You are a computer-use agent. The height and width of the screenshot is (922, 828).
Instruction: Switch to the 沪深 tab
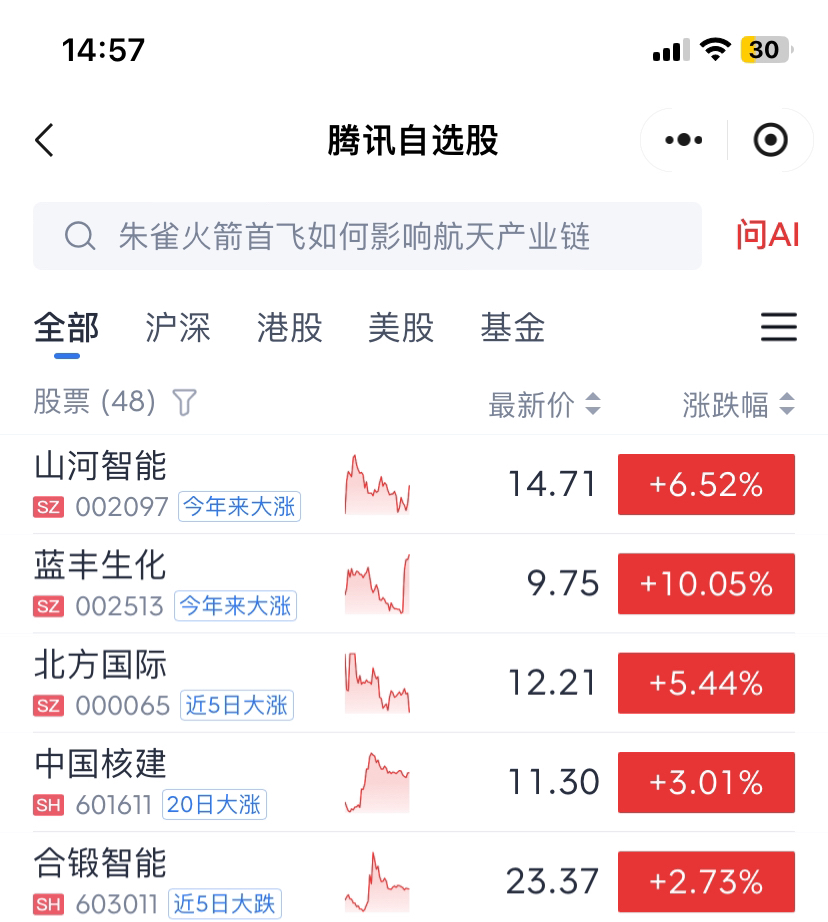[178, 328]
